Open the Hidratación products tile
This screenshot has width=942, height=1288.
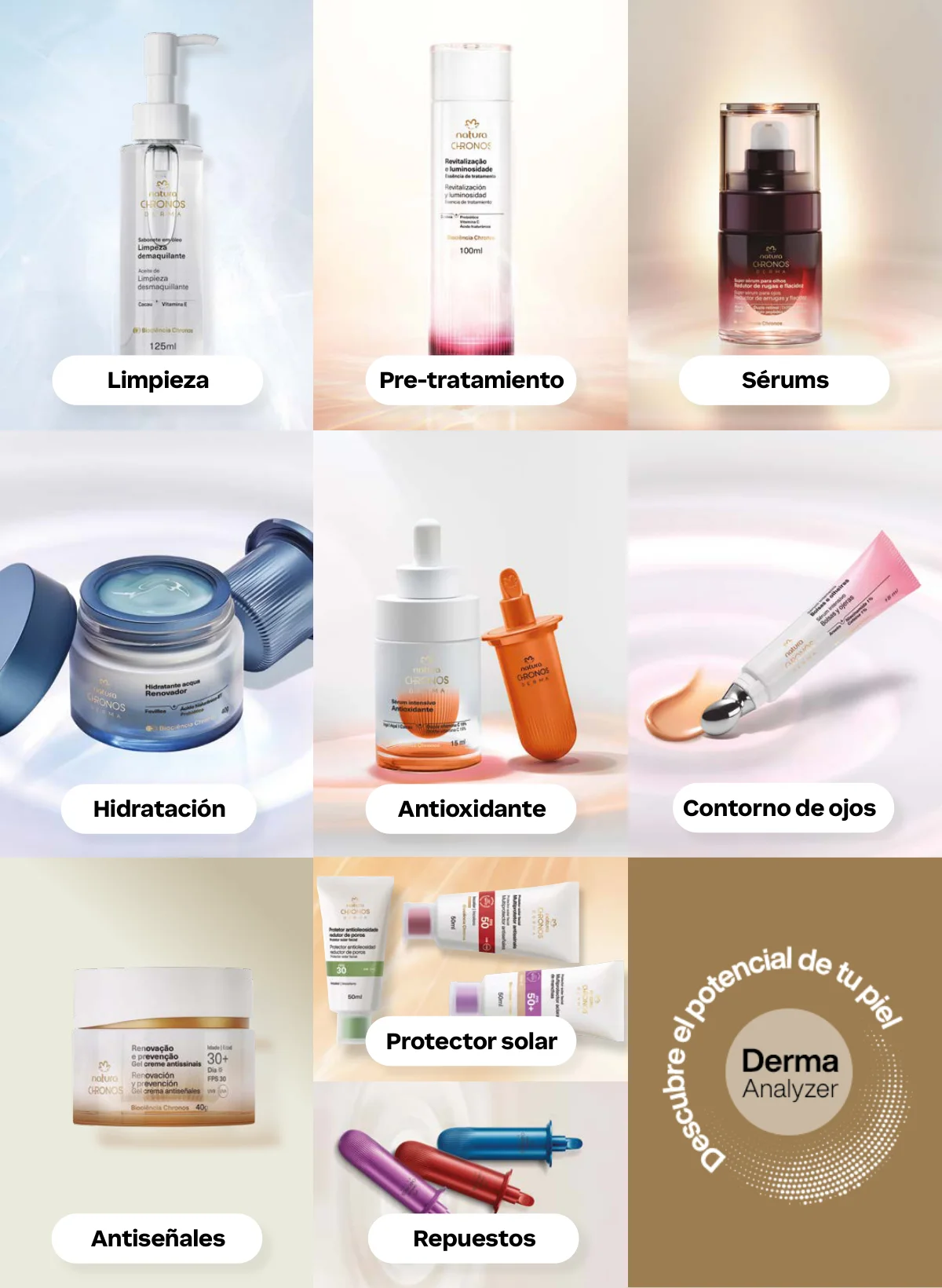159,808
